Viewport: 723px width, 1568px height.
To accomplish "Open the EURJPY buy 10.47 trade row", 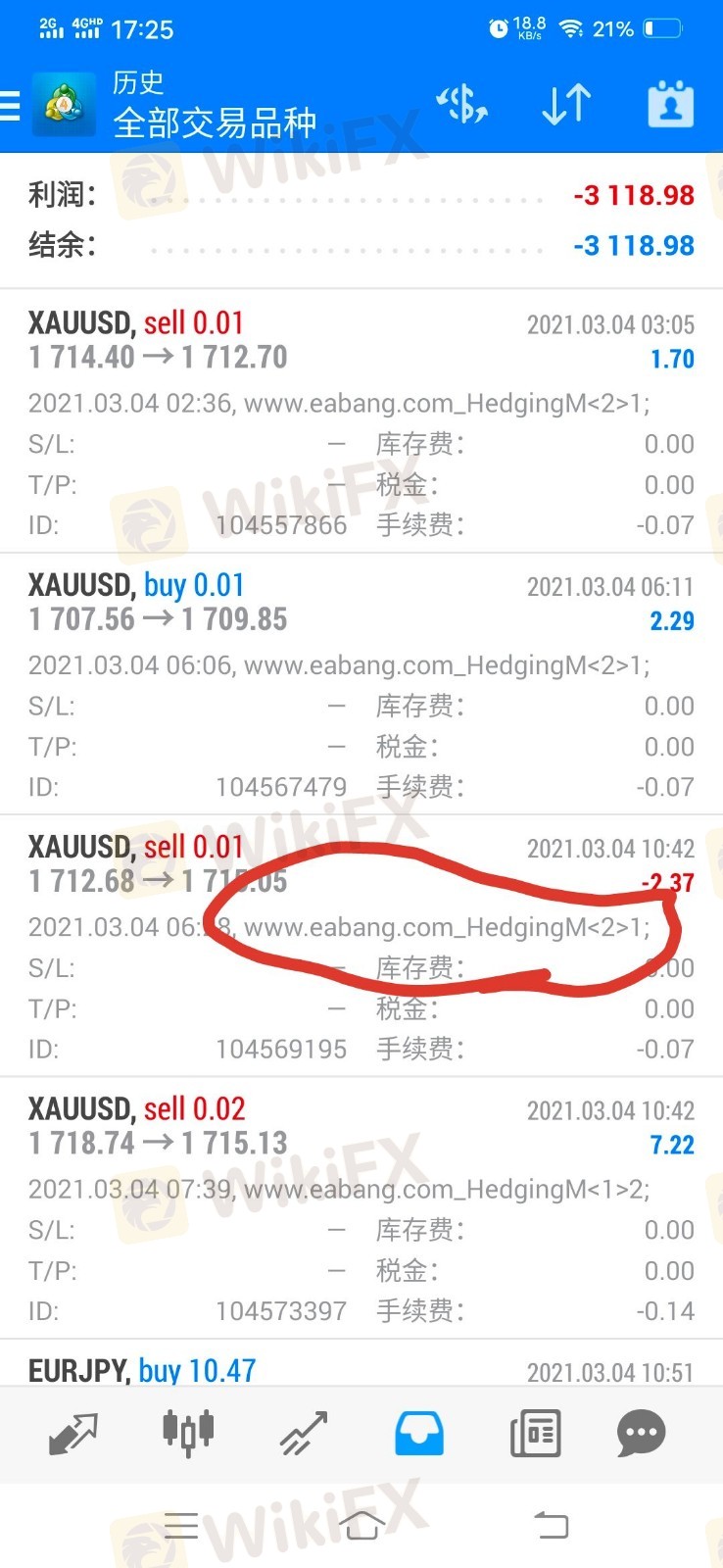I will coord(361,1363).
